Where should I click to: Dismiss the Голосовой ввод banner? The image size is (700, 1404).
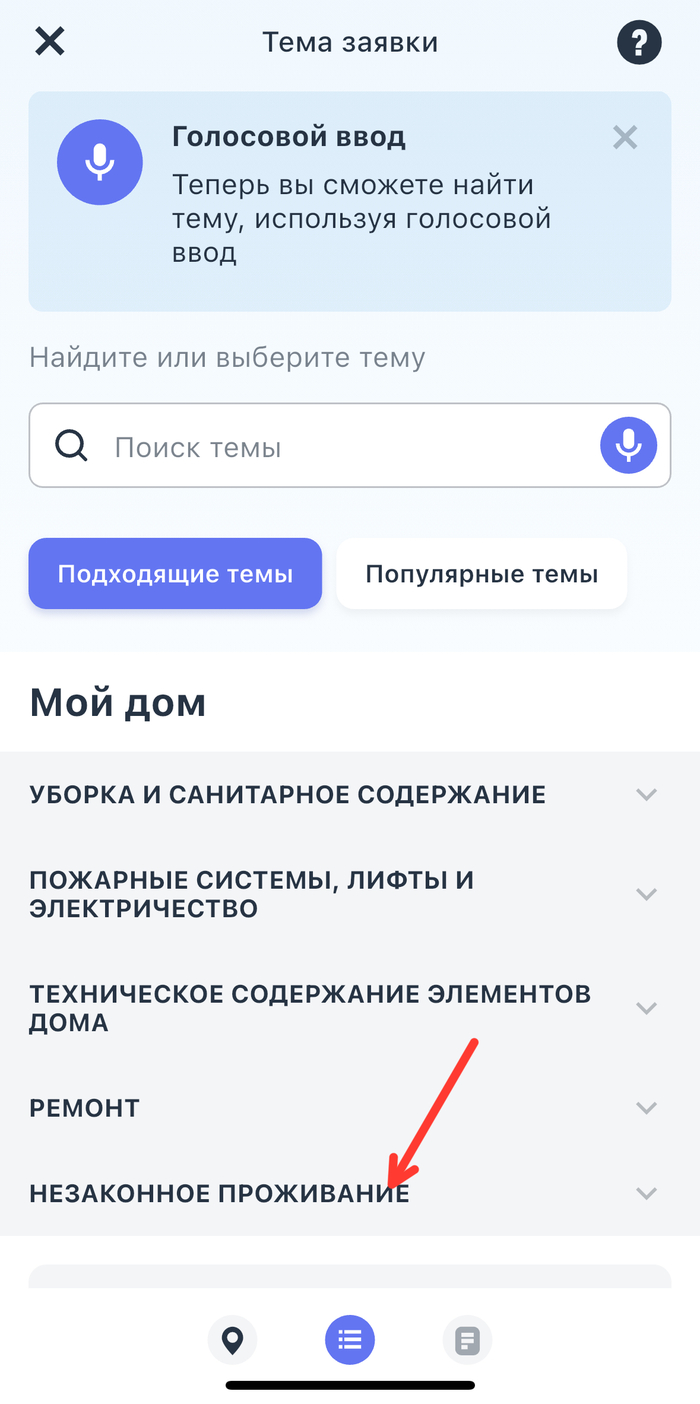point(625,138)
